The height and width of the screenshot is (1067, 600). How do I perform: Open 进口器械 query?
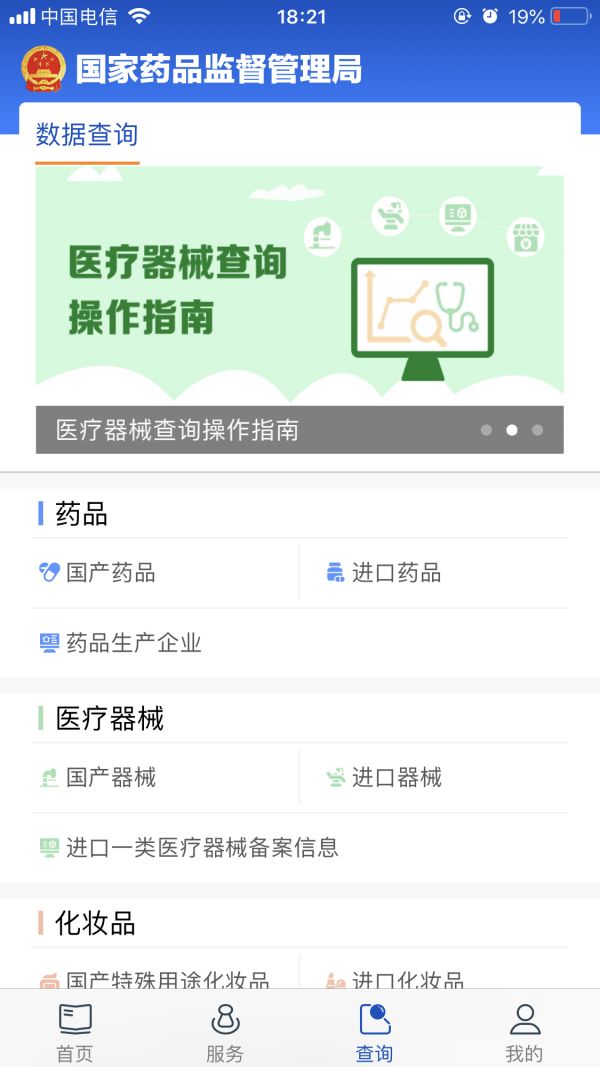pos(395,777)
